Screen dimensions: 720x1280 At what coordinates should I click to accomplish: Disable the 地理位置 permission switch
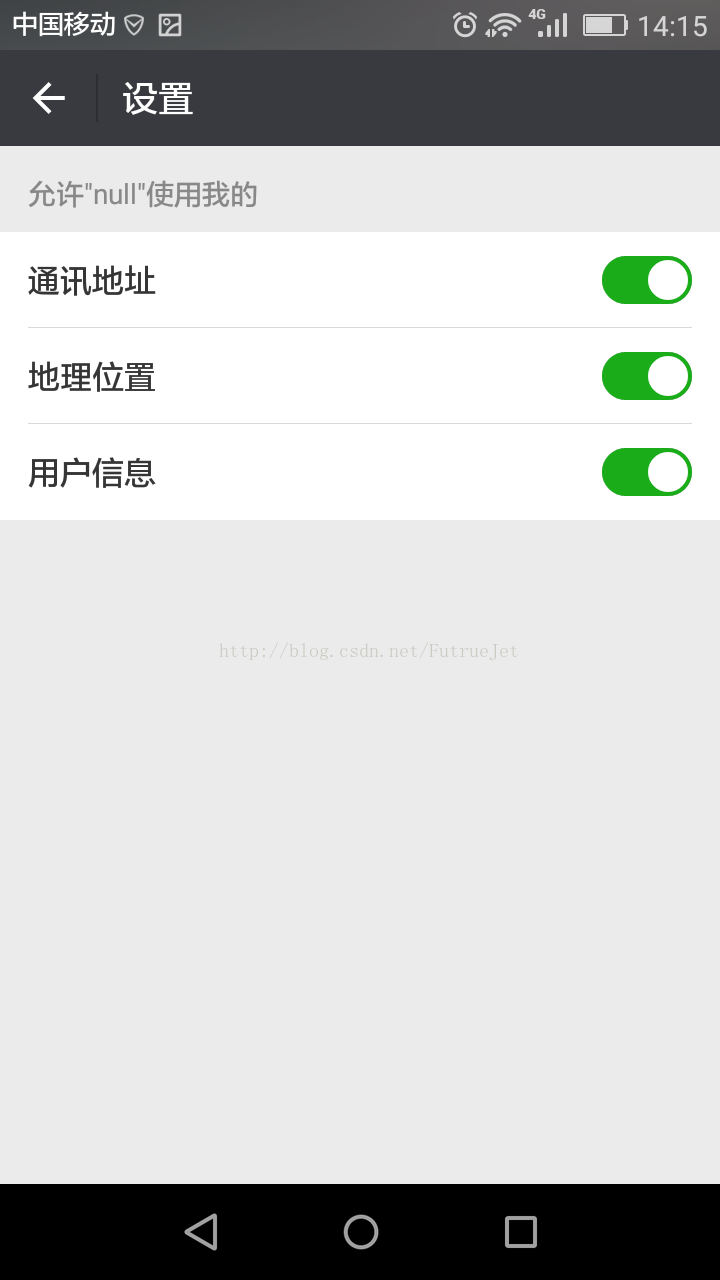tap(646, 376)
